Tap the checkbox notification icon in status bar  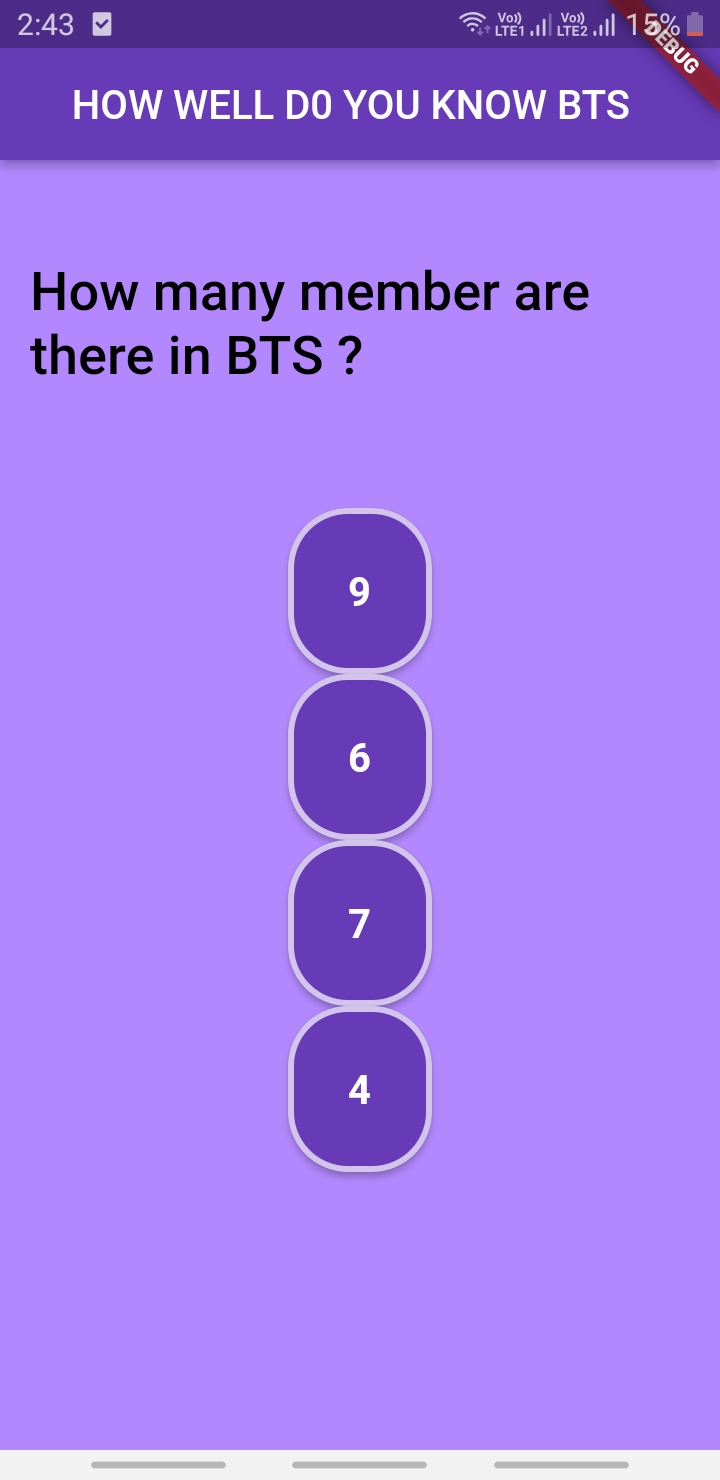pyautogui.click(x=100, y=22)
